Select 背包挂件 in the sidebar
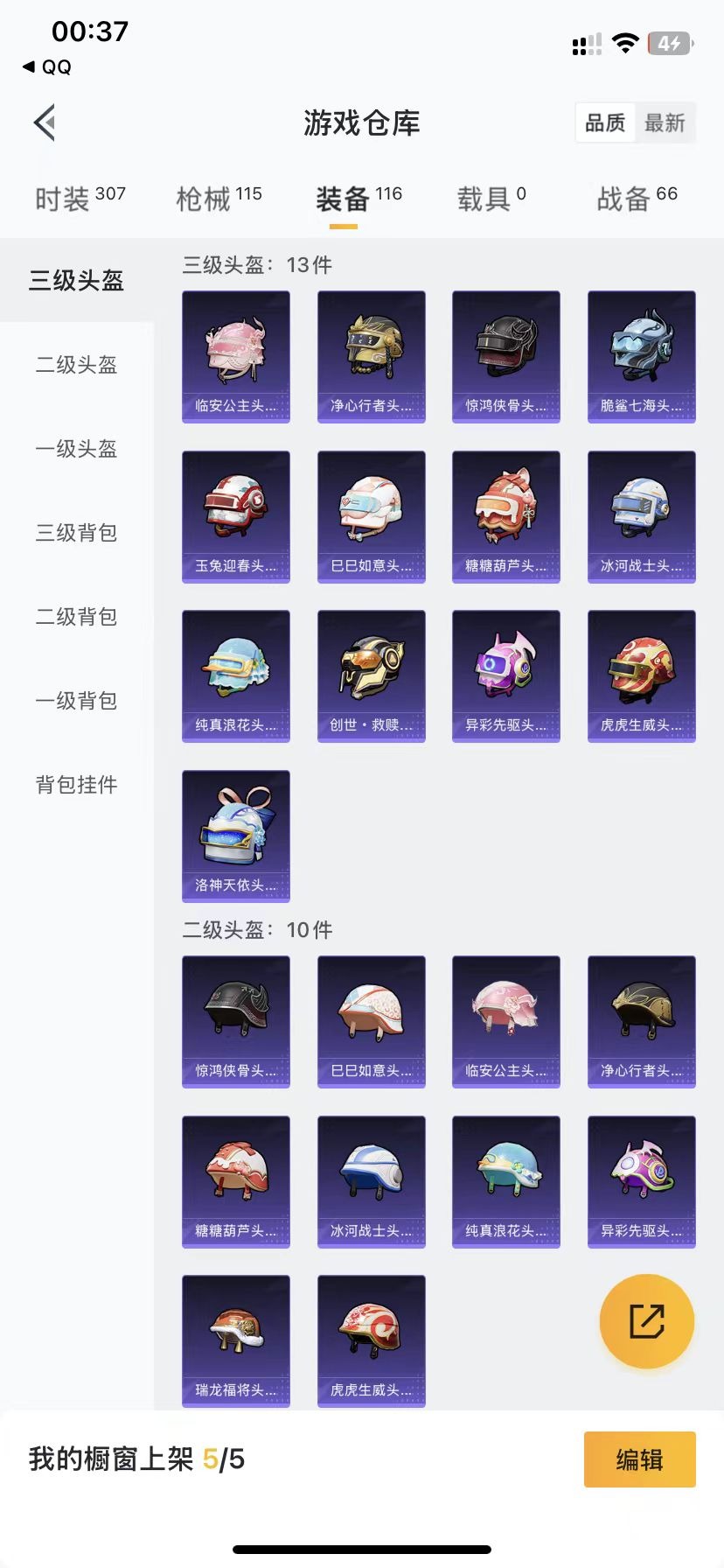 coord(76,785)
